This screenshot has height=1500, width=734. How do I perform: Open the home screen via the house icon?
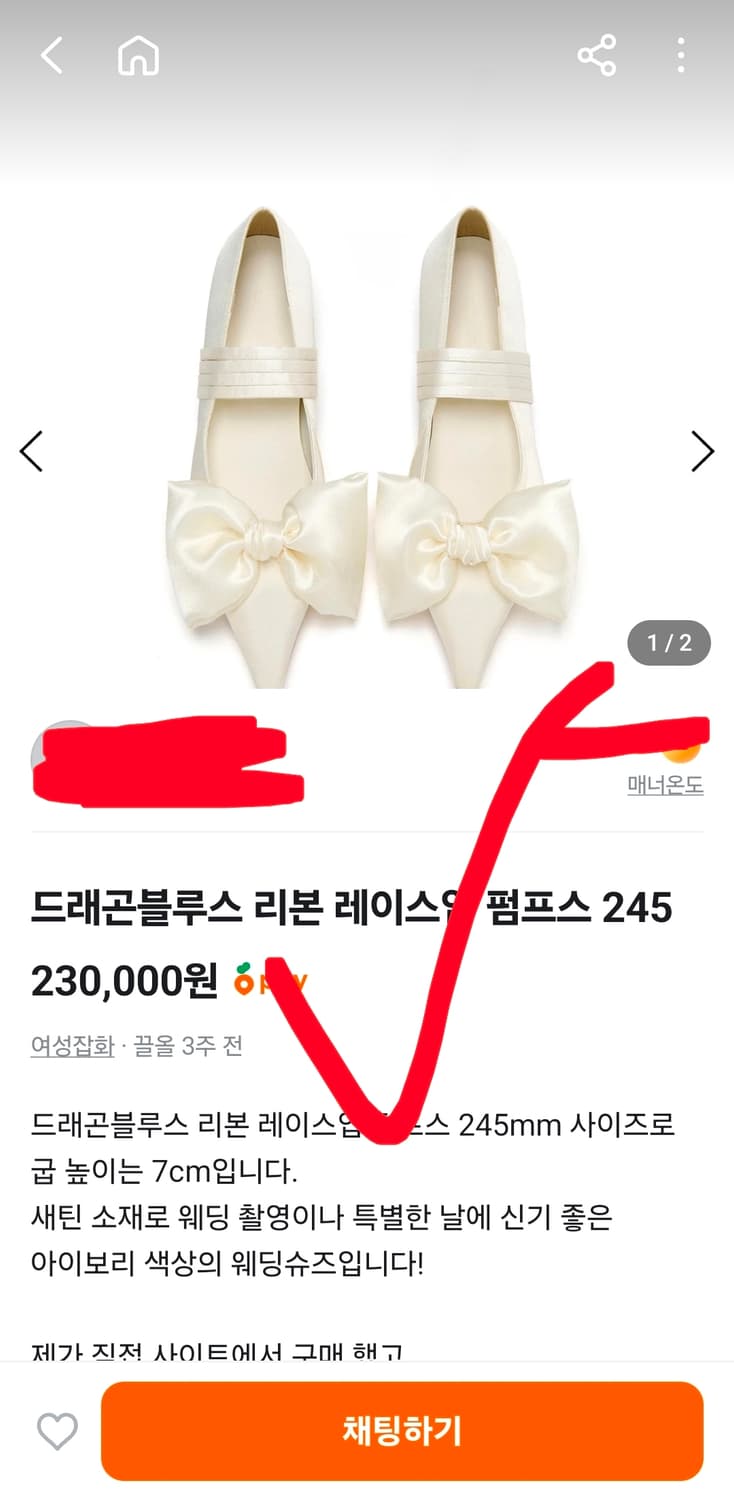pyautogui.click(x=138, y=56)
